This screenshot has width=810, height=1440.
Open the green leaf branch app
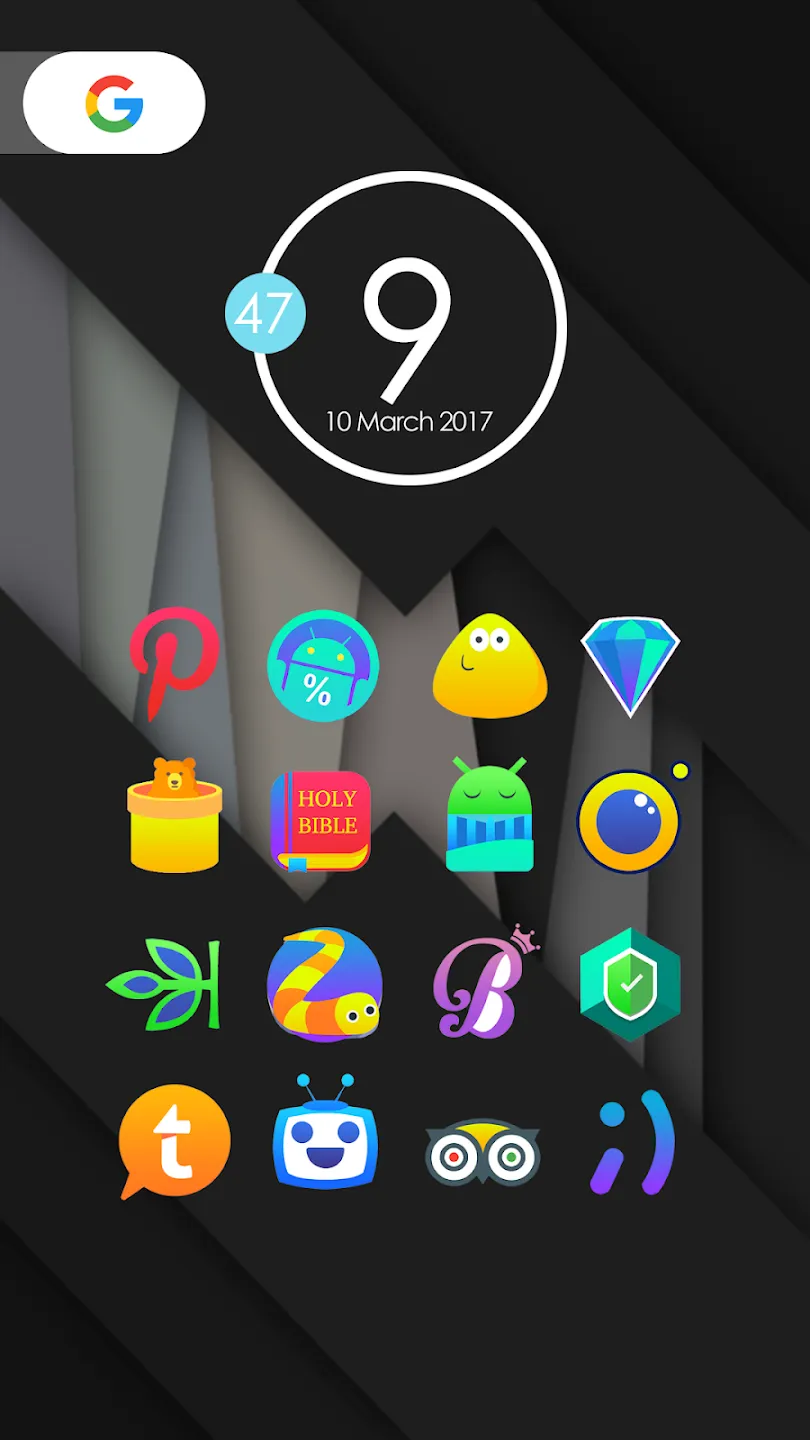[x=164, y=984]
